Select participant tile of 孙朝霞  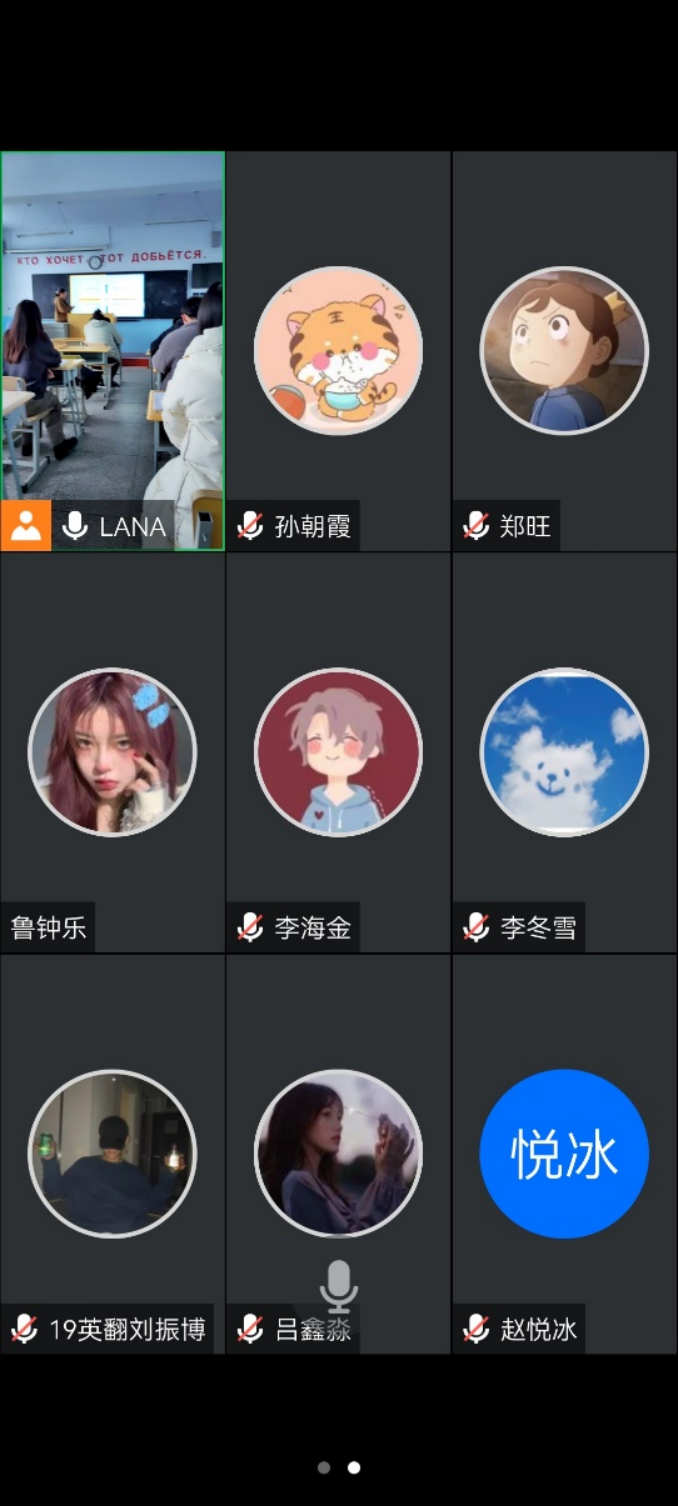[338, 350]
